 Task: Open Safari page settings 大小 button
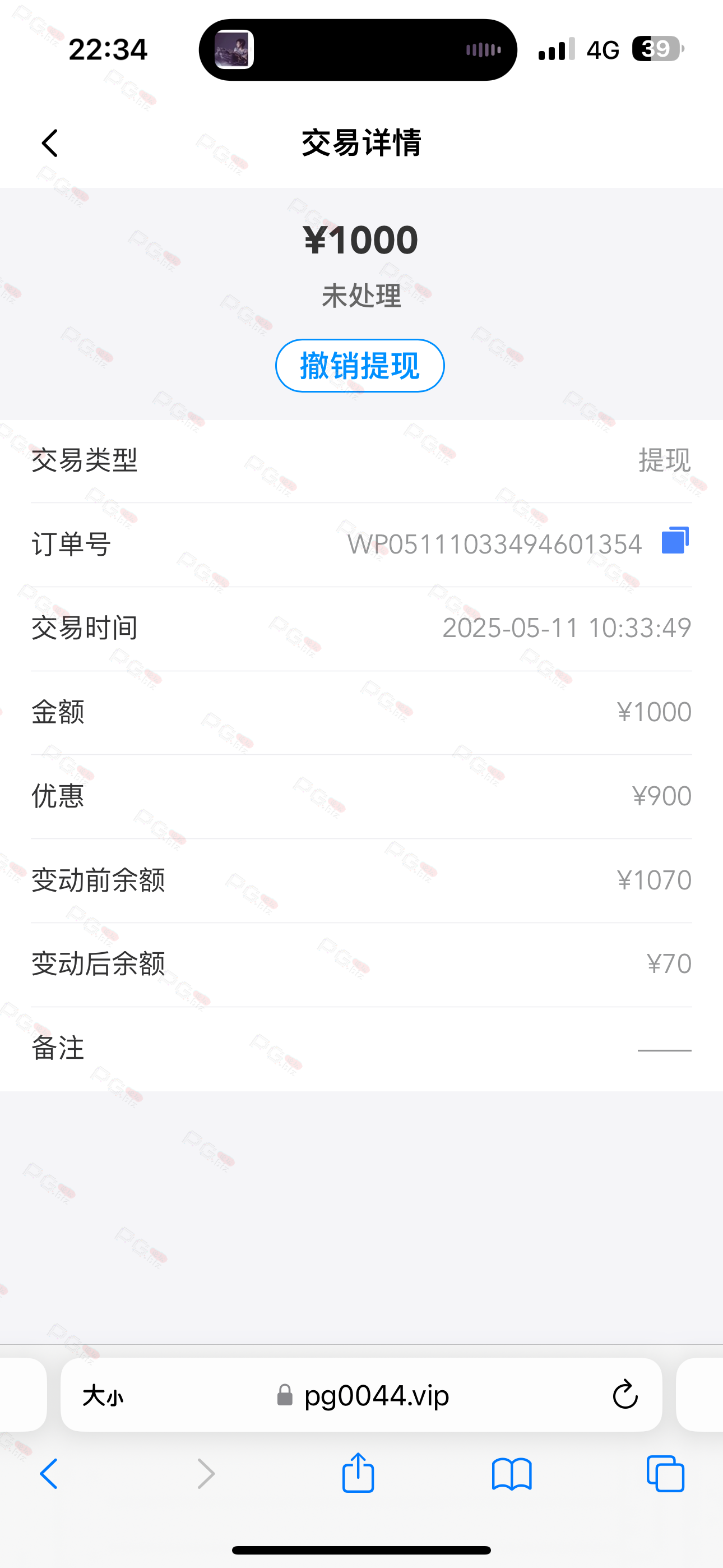pos(103,1395)
